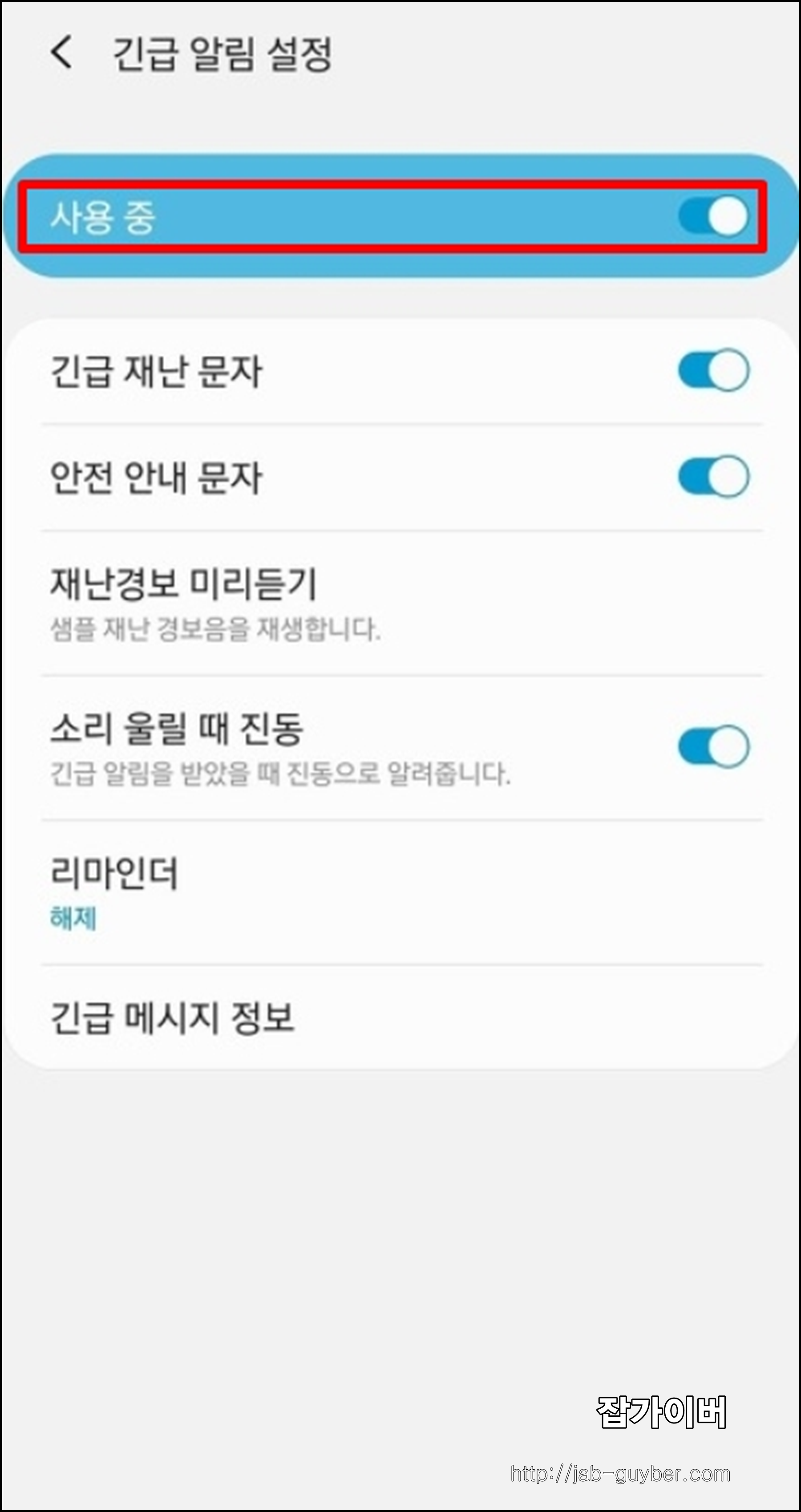801x1512 pixels.
Task: Toggle 안전 안내 문자 off
Action: pyautogui.click(x=714, y=477)
